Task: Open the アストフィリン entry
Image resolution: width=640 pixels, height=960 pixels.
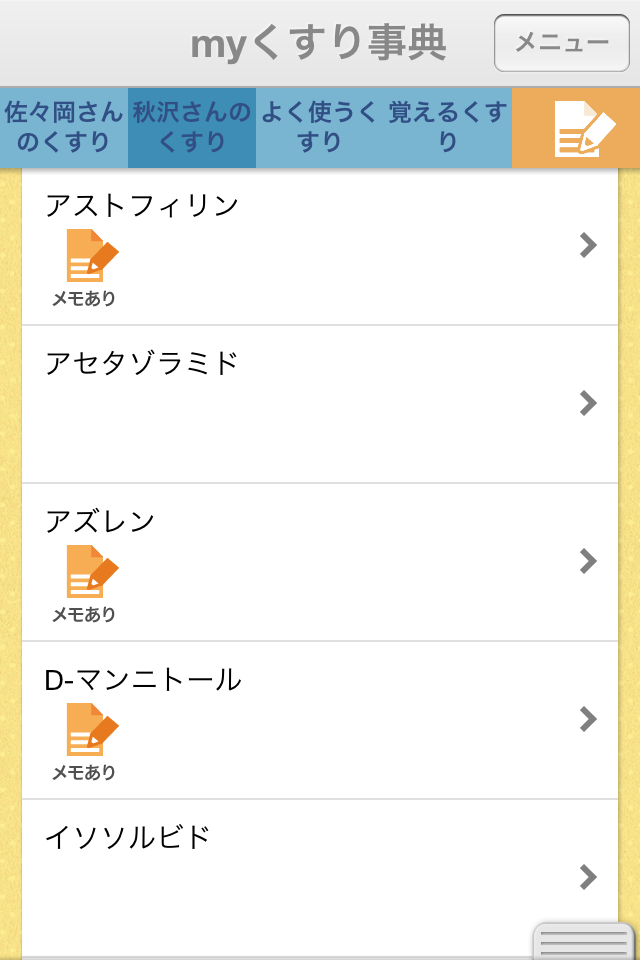Action: (x=320, y=246)
